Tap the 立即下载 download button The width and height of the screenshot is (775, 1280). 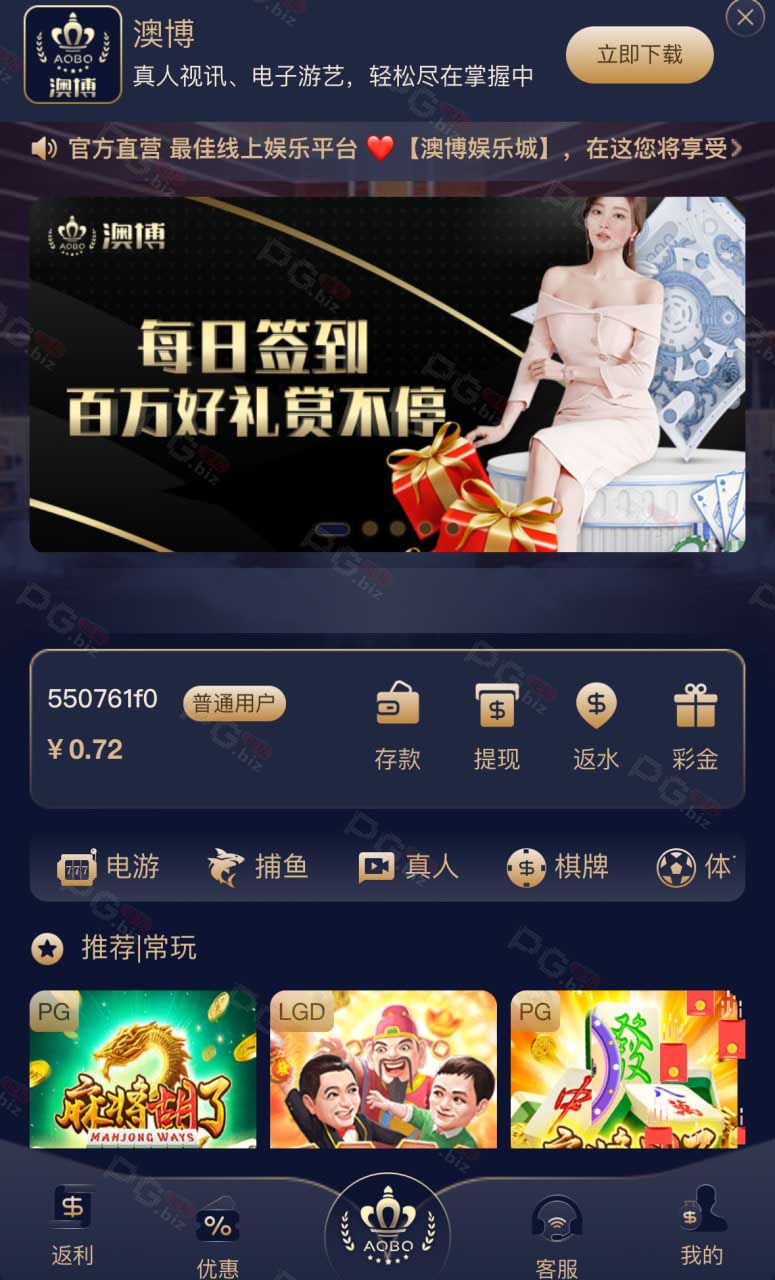[640, 54]
